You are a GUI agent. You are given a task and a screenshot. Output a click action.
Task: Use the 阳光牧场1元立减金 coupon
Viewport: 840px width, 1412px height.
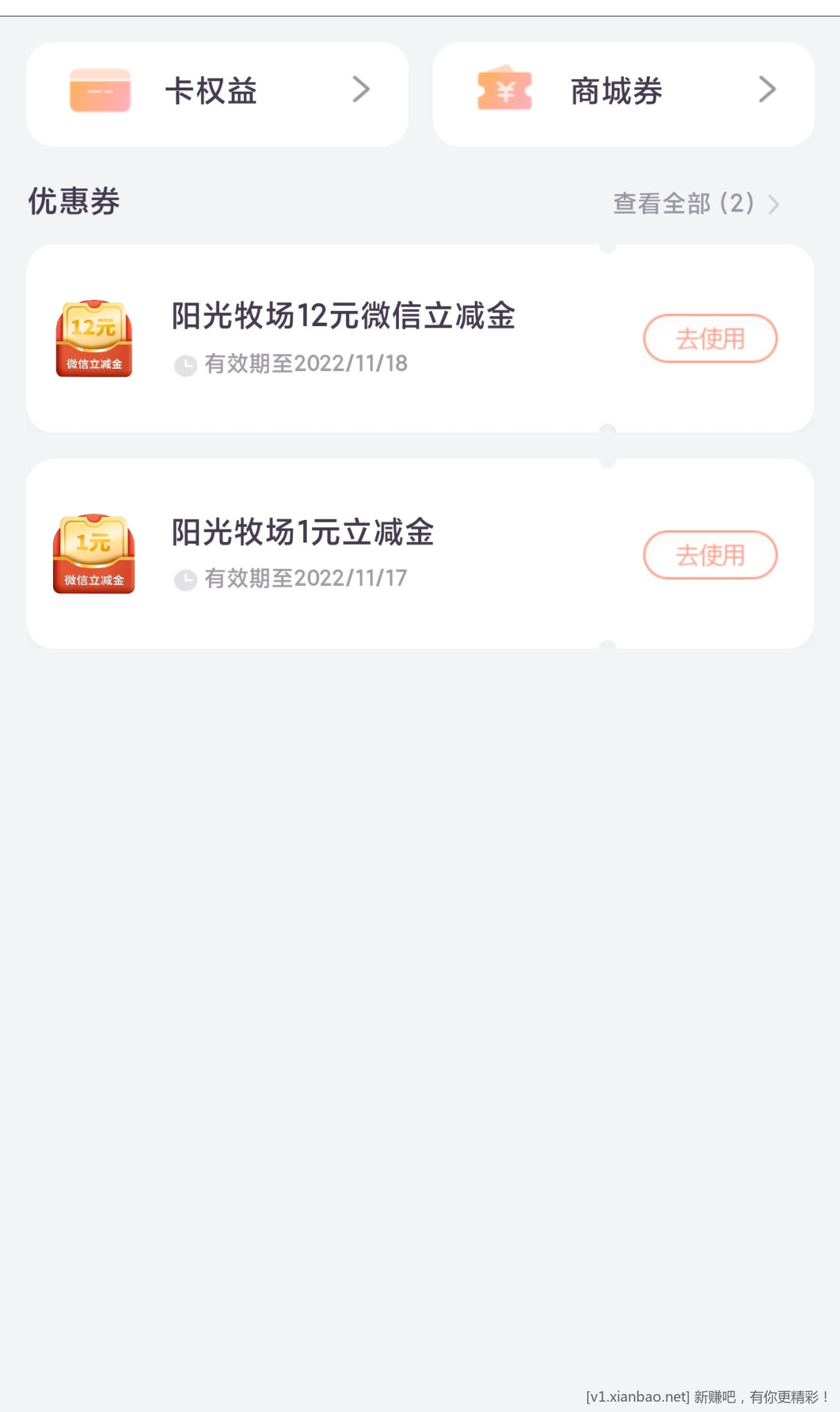pyautogui.click(x=710, y=555)
